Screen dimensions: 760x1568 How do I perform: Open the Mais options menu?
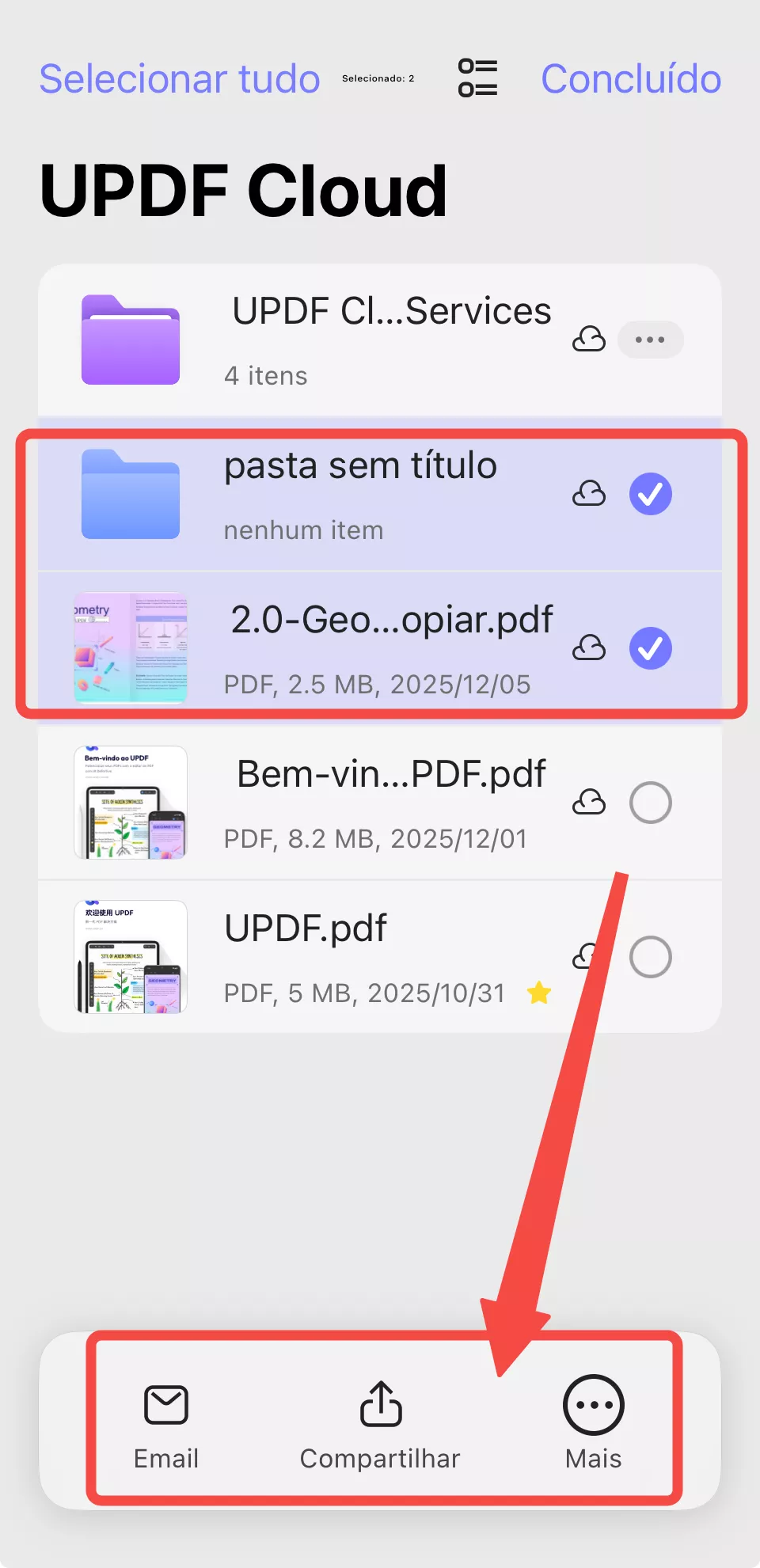(592, 1405)
